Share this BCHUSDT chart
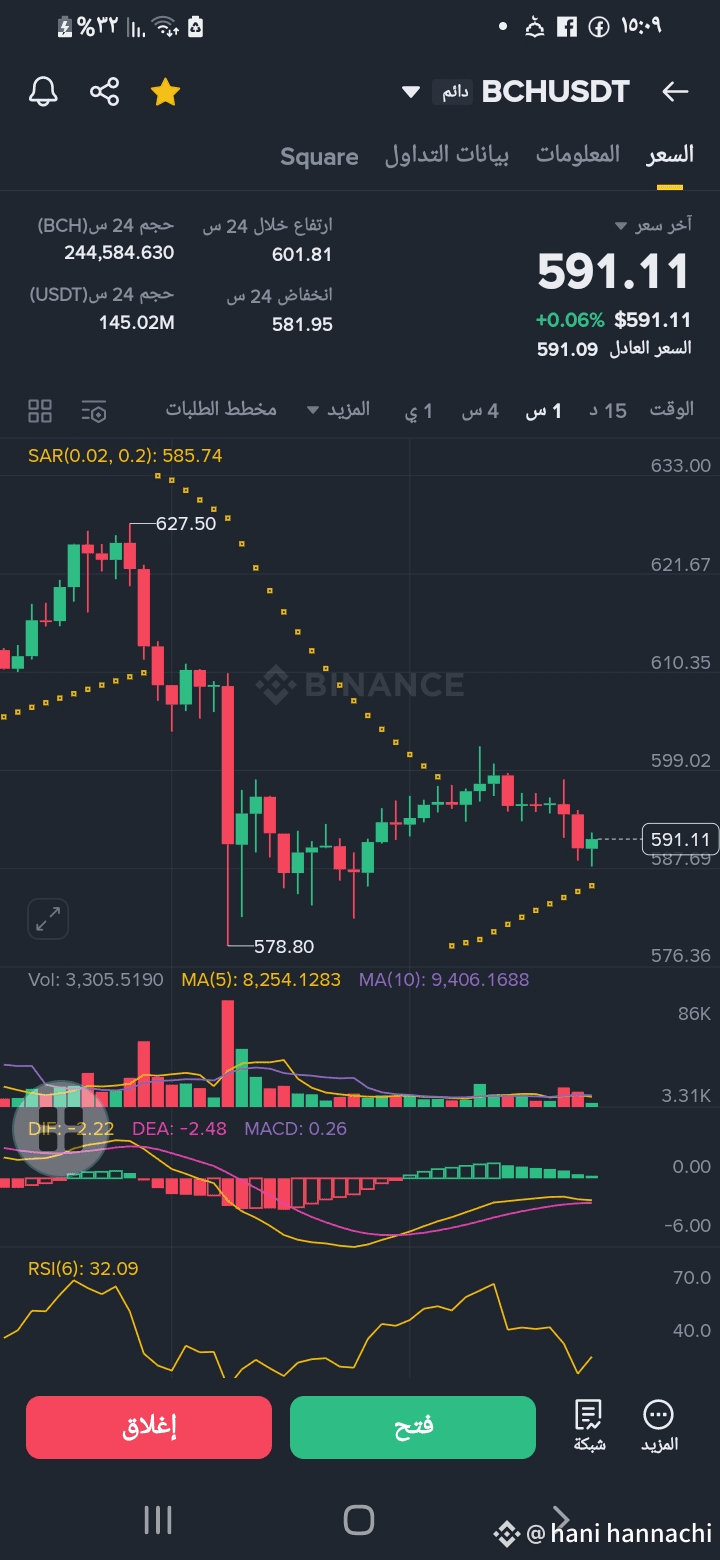The image size is (720, 1560). pyautogui.click(x=105, y=93)
